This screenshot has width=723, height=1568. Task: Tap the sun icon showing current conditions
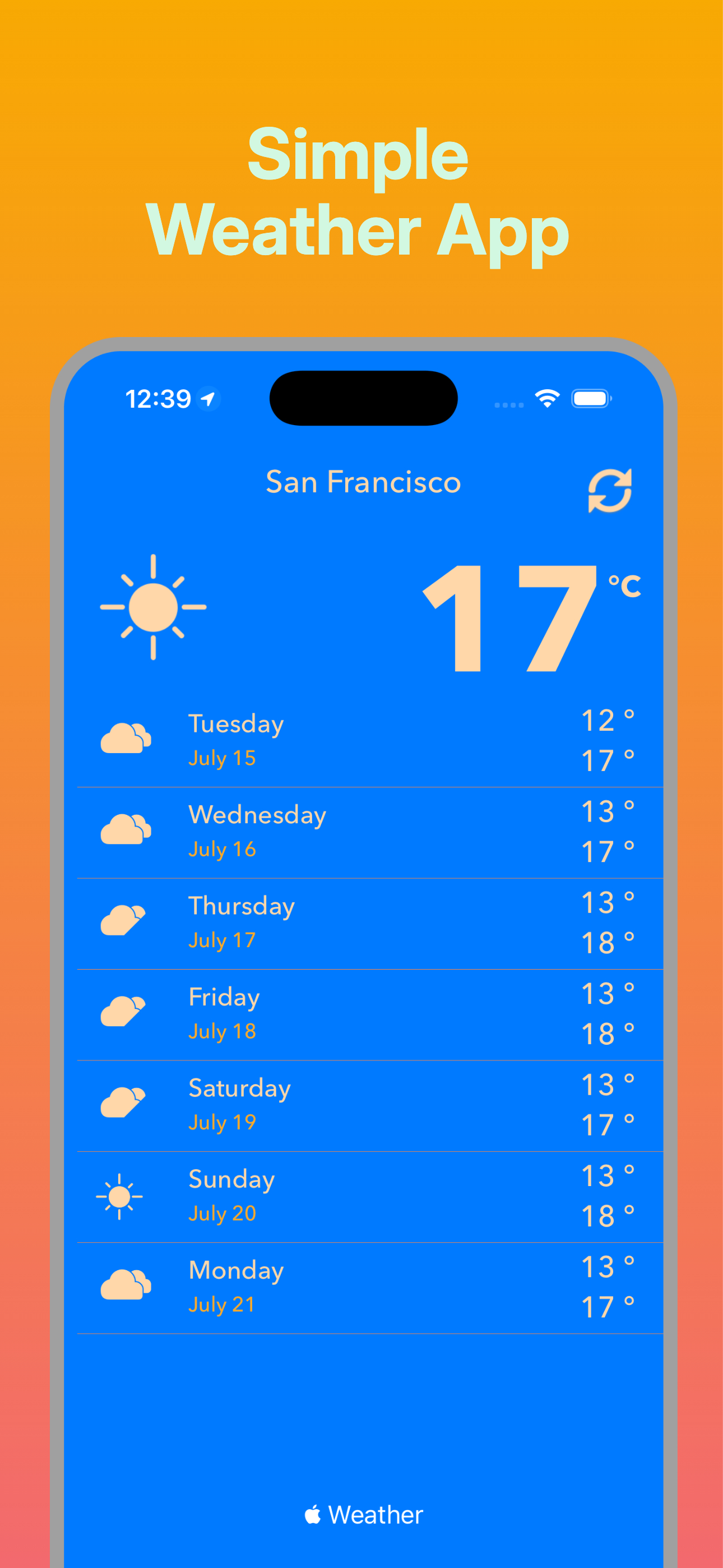pos(154,606)
